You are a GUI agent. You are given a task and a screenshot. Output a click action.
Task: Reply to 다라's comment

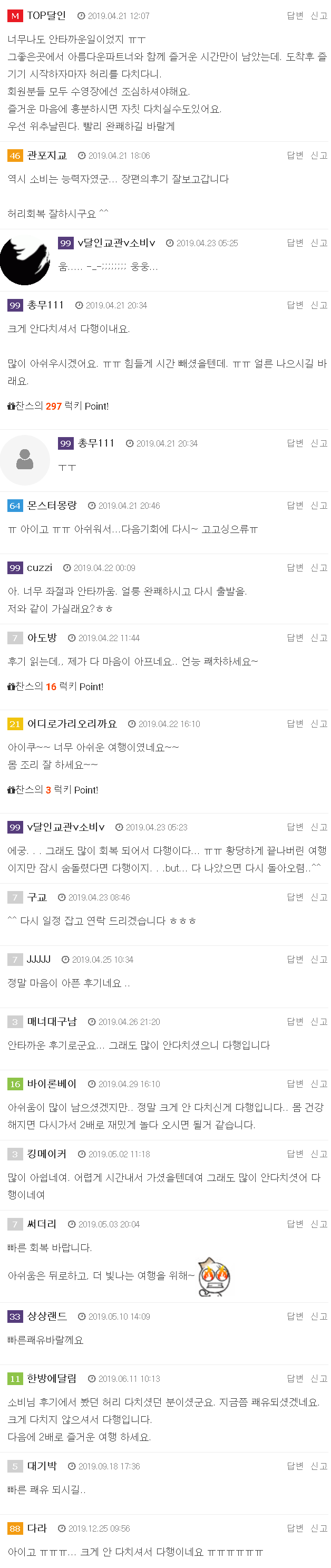(x=295, y=1528)
